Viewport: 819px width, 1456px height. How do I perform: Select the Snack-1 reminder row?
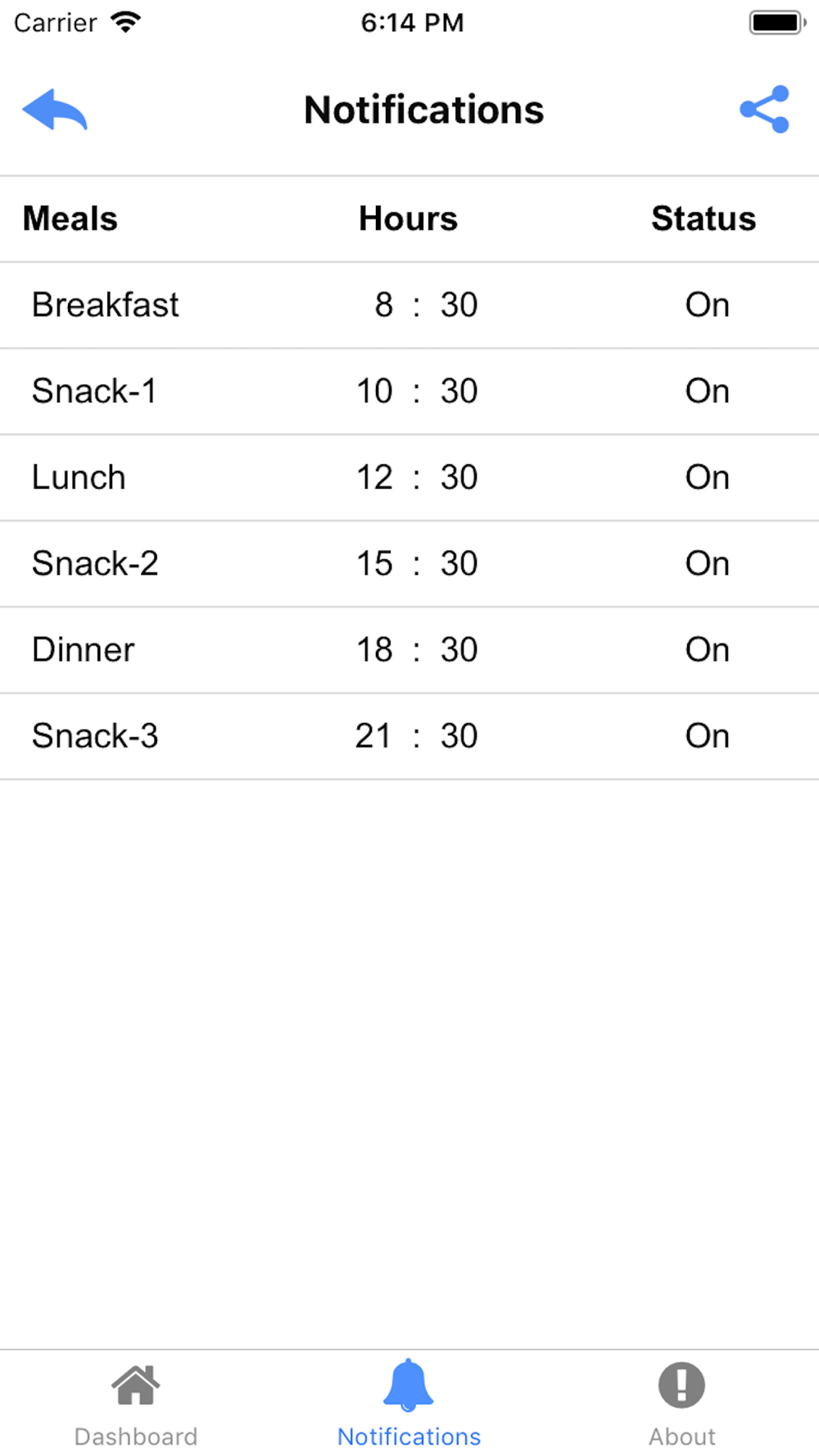(x=409, y=391)
